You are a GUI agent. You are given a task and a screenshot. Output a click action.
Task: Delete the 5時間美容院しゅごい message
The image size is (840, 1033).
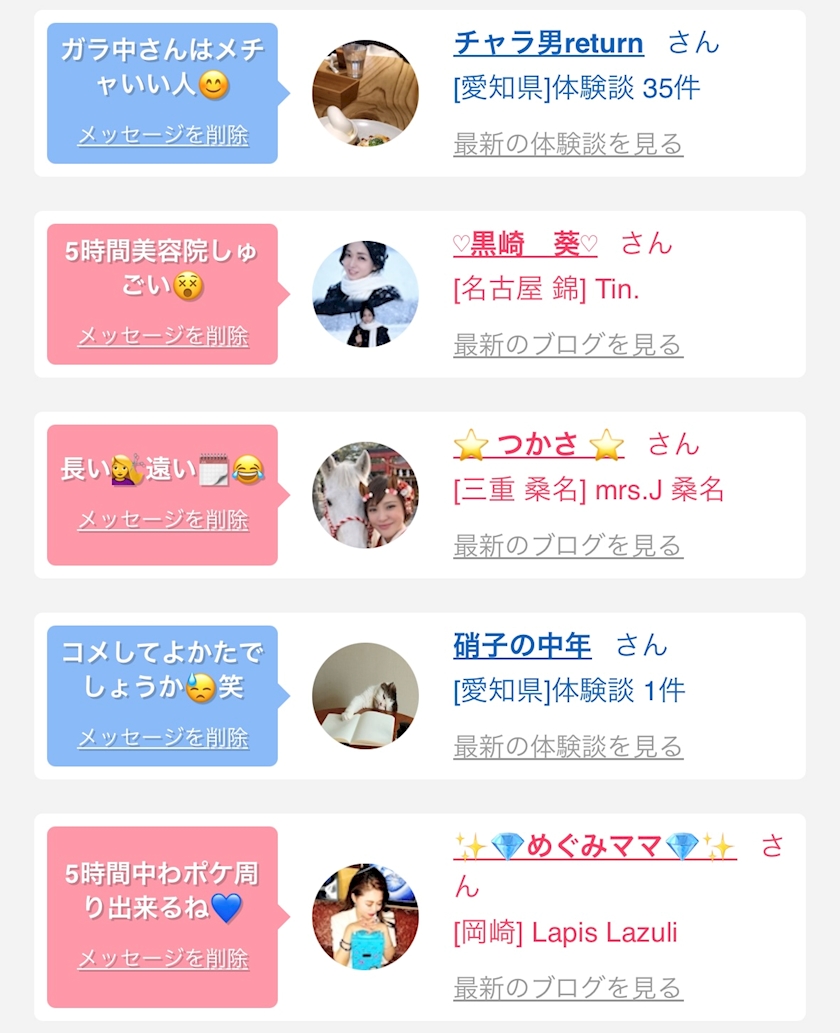[x=163, y=336]
